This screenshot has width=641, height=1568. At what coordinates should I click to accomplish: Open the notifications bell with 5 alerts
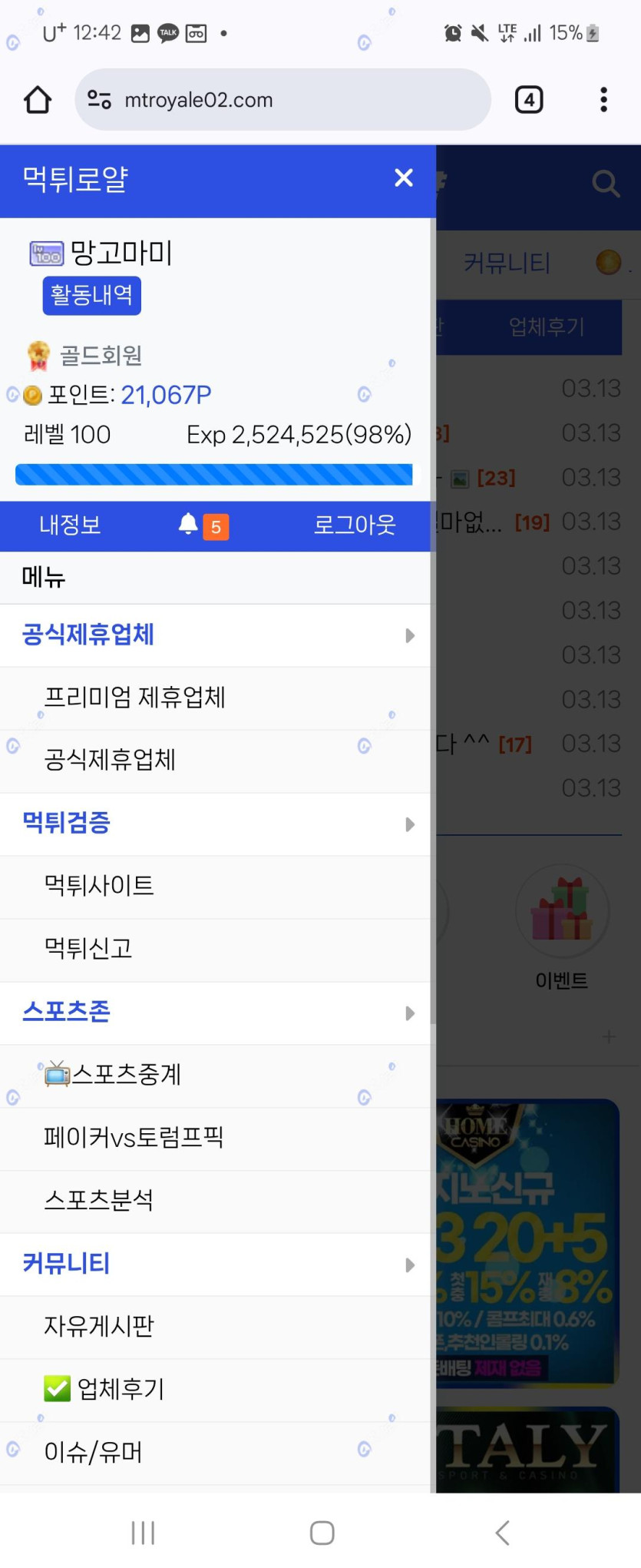point(203,525)
